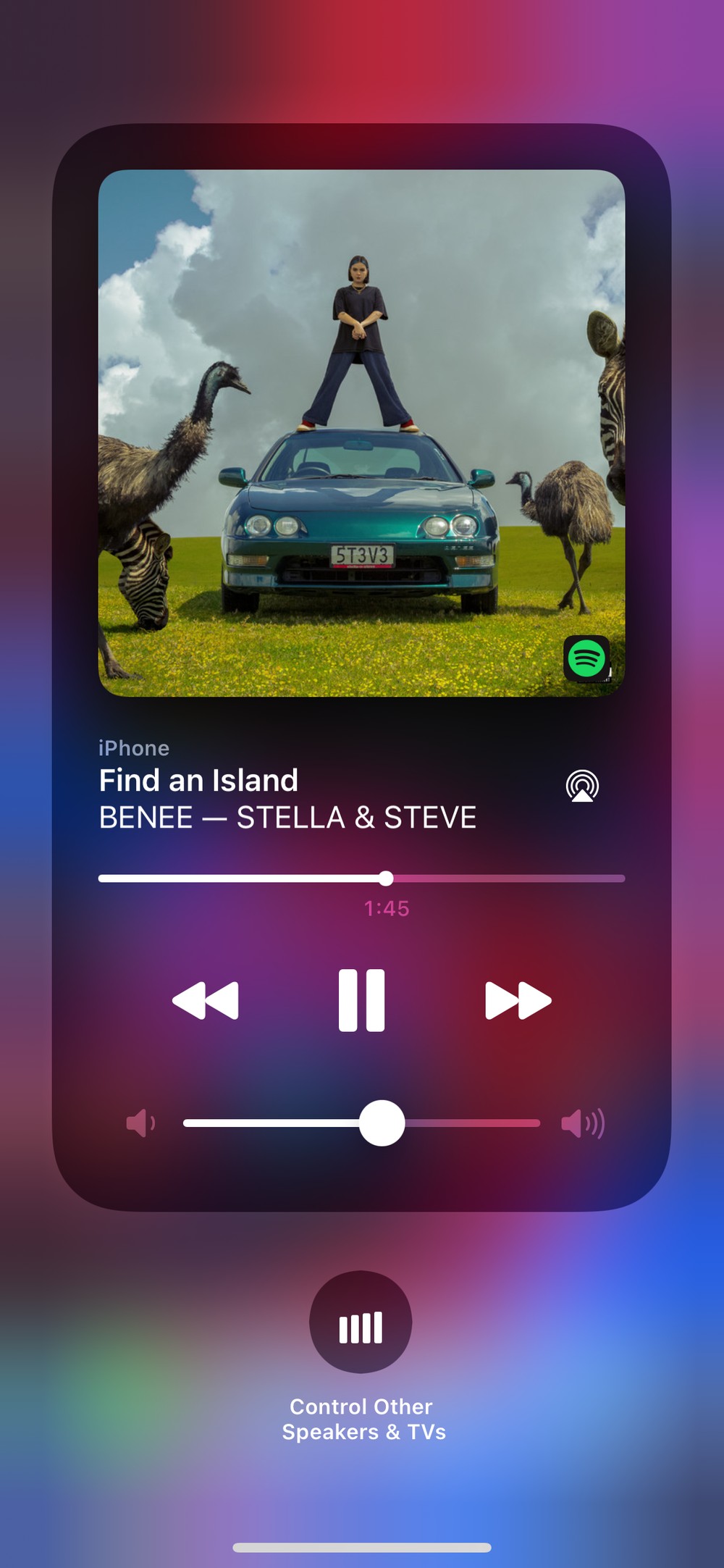Skip forward to the next track
724x1568 pixels.
pyautogui.click(x=518, y=1000)
